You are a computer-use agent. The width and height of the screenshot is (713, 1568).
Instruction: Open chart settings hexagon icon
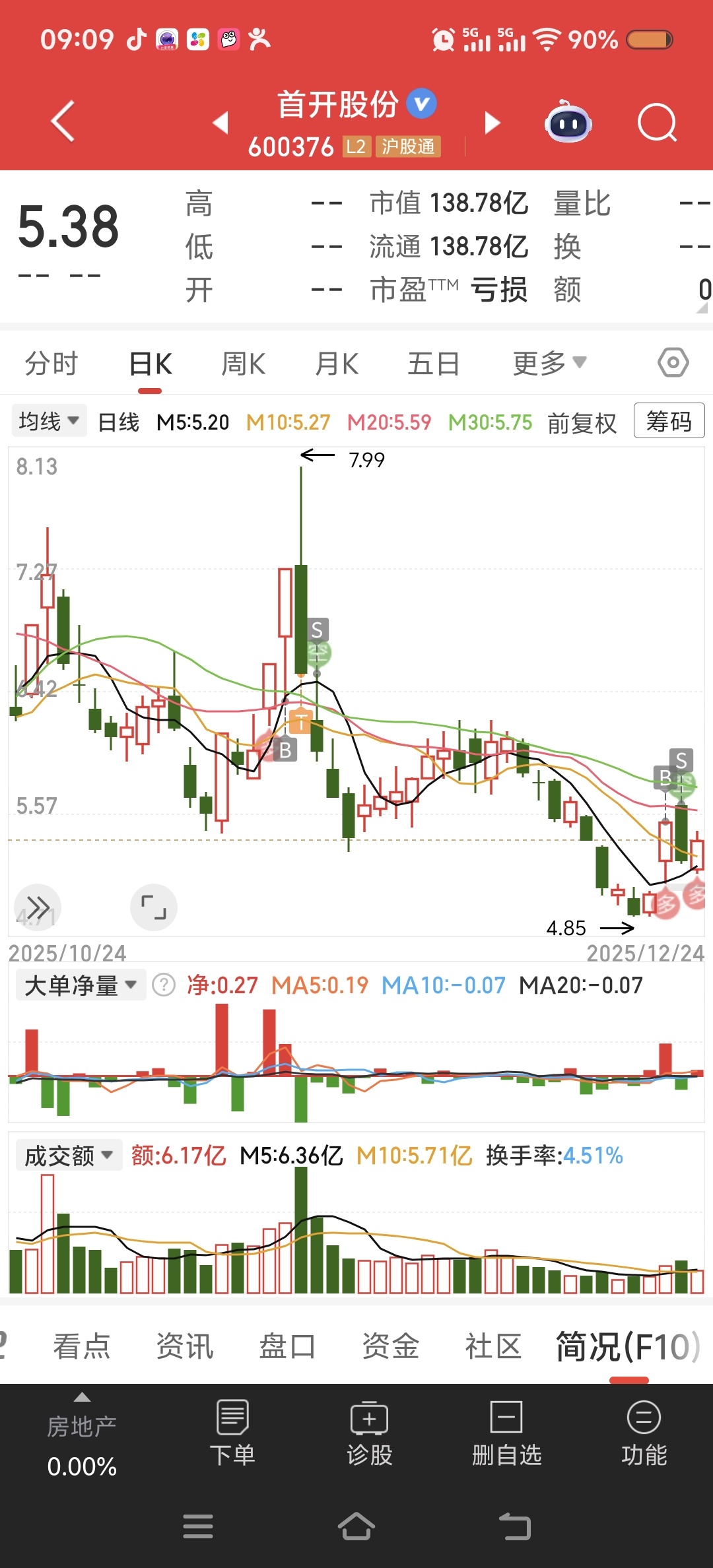pos(673,363)
